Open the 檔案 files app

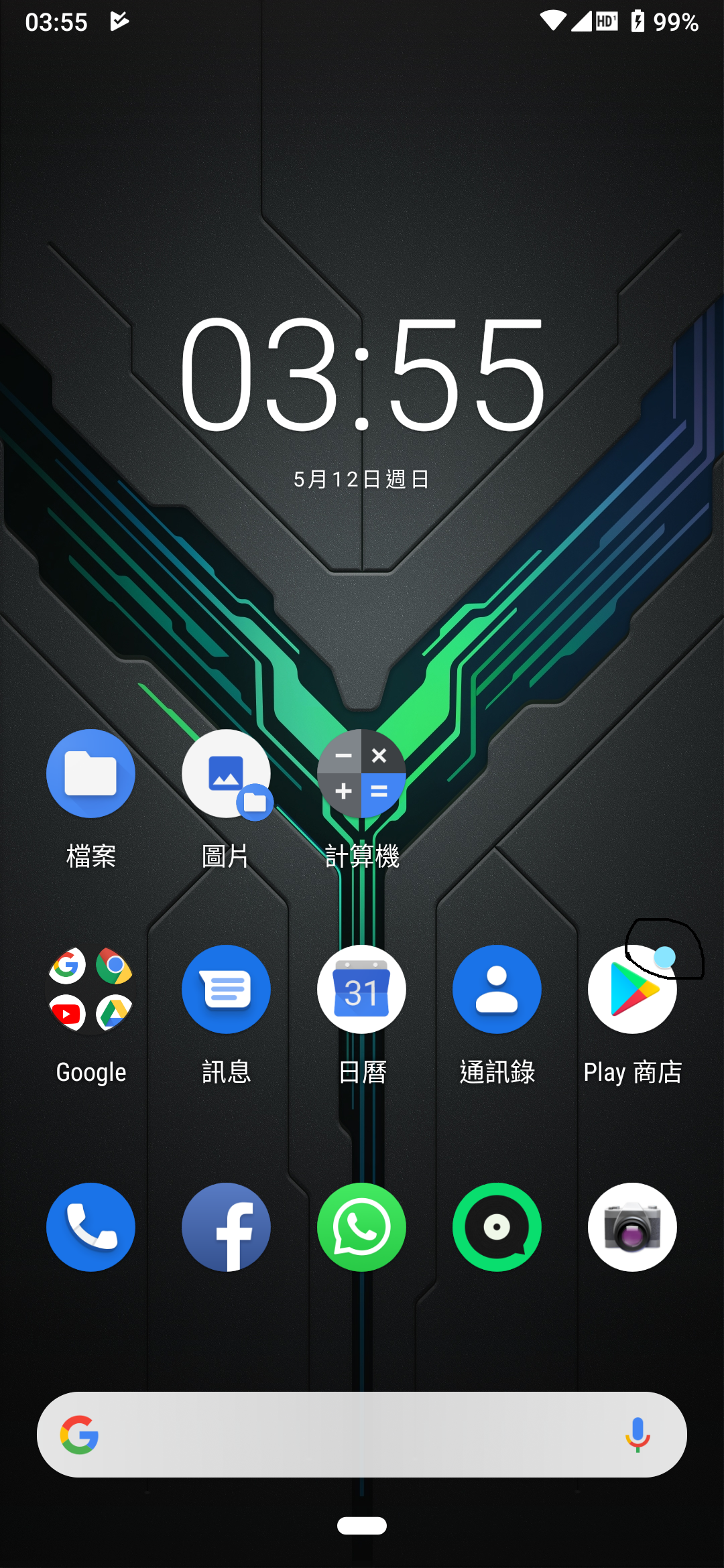90,774
